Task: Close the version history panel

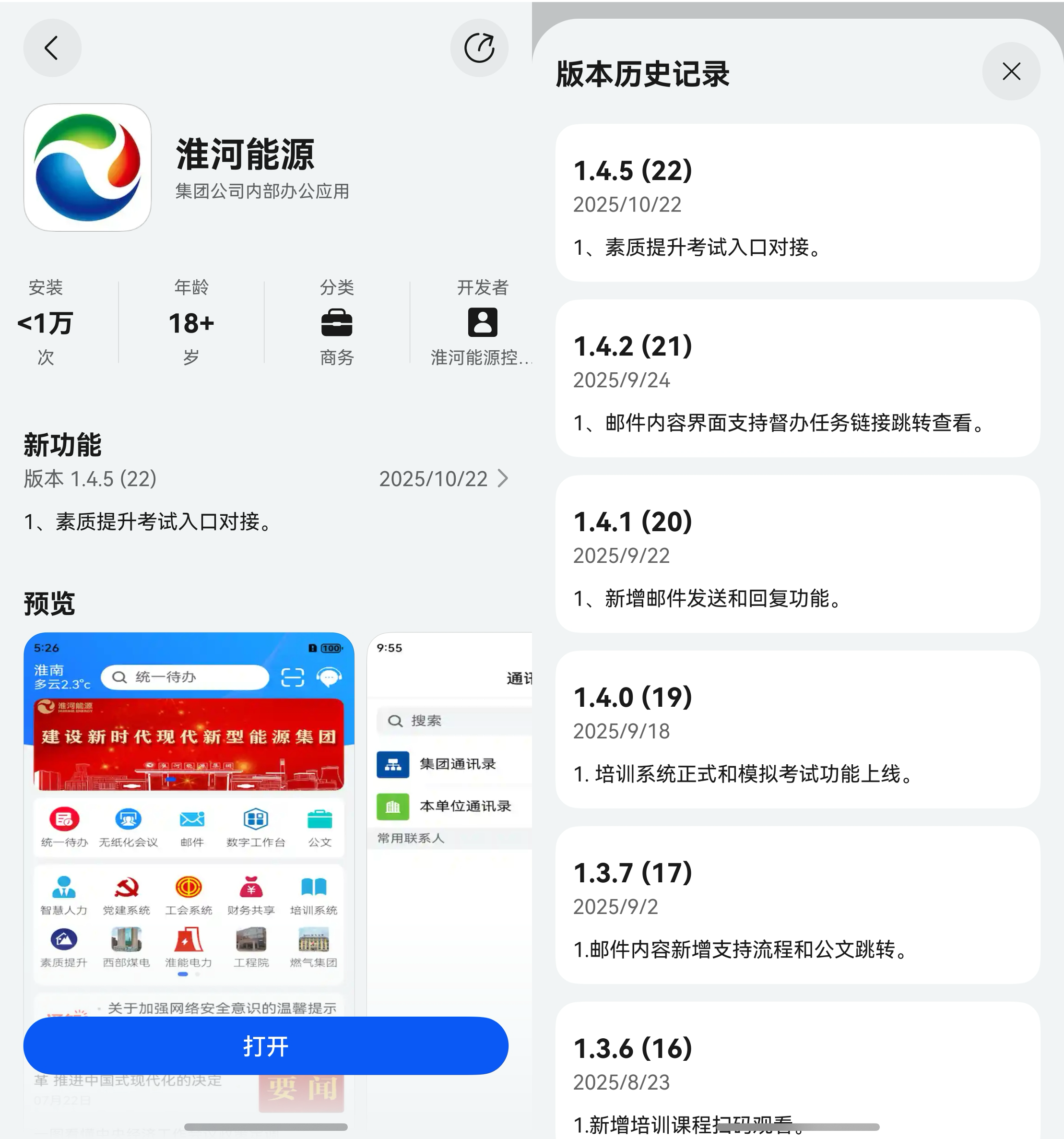Action: pyautogui.click(x=1011, y=71)
